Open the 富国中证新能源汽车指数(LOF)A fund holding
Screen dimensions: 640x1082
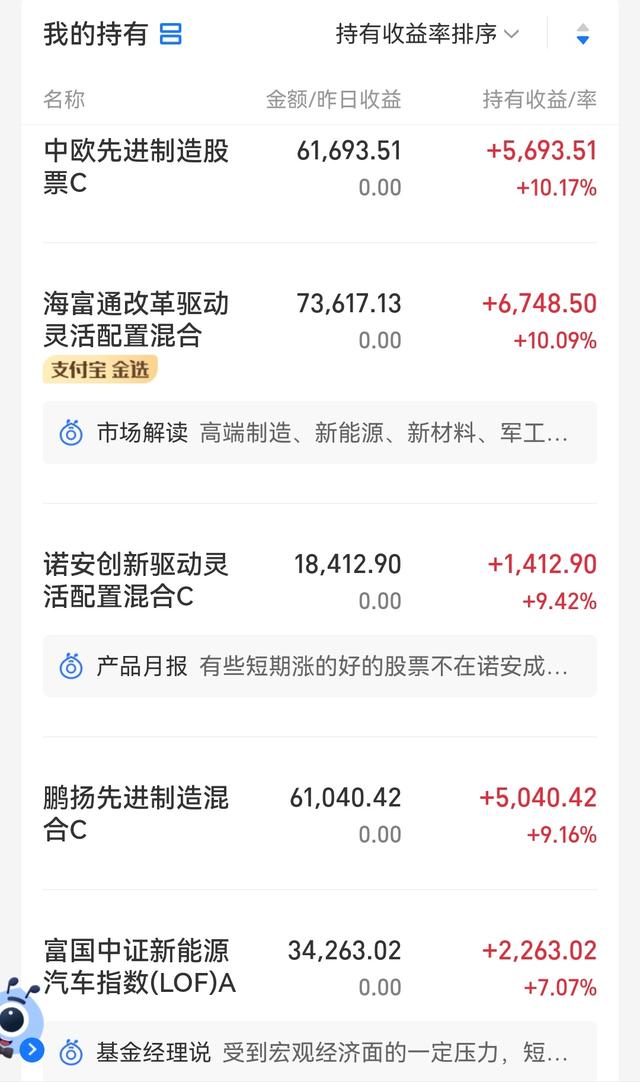click(x=320, y=967)
